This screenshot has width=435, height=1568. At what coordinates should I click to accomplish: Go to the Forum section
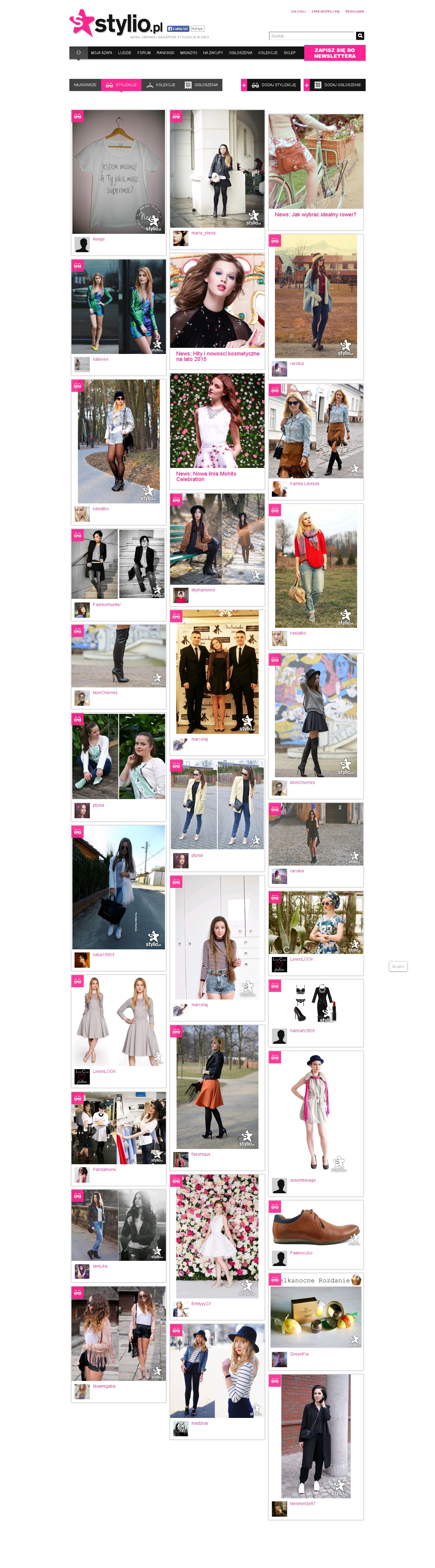pos(144,53)
